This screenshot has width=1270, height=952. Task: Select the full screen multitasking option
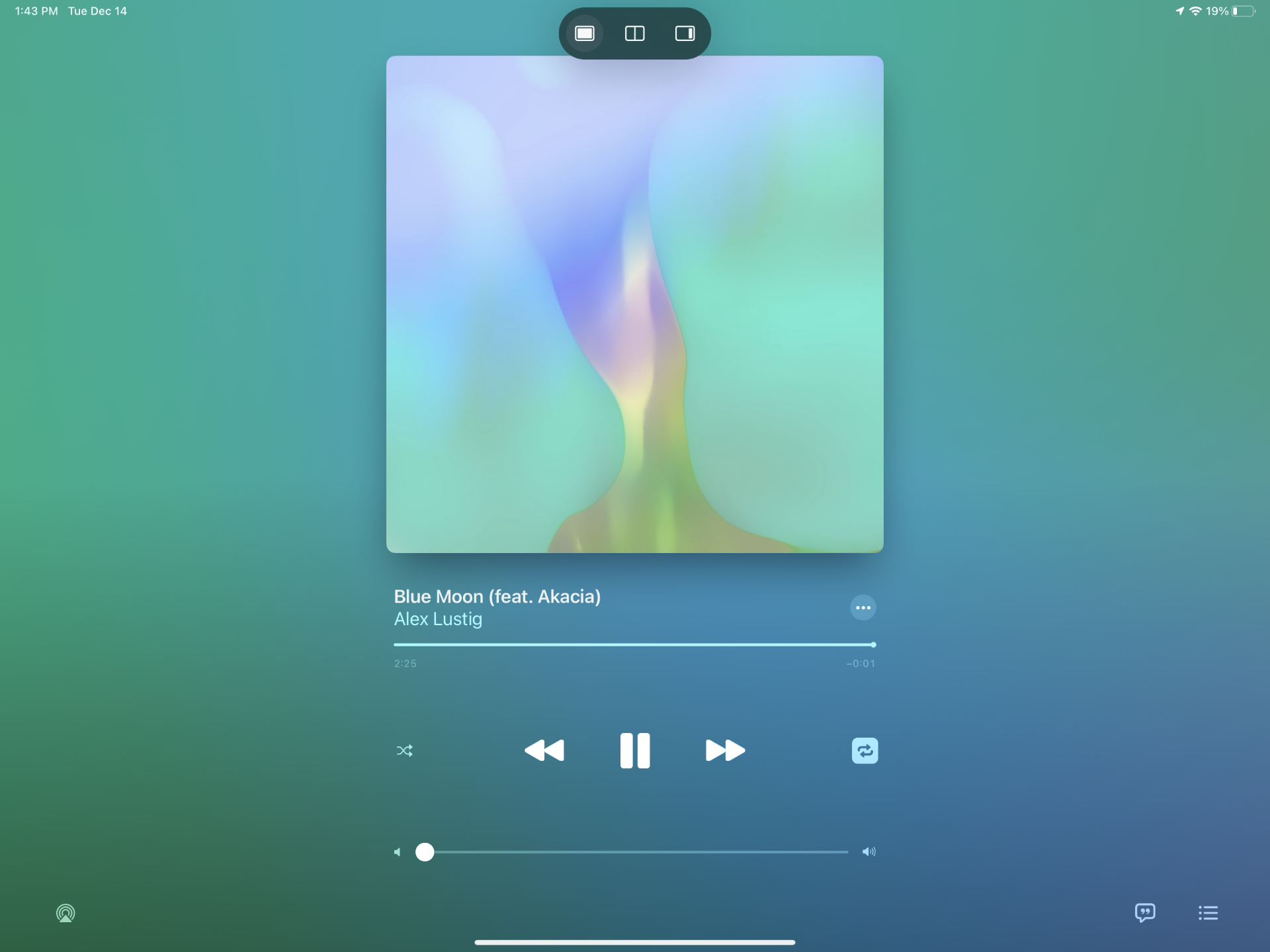click(x=585, y=34)
